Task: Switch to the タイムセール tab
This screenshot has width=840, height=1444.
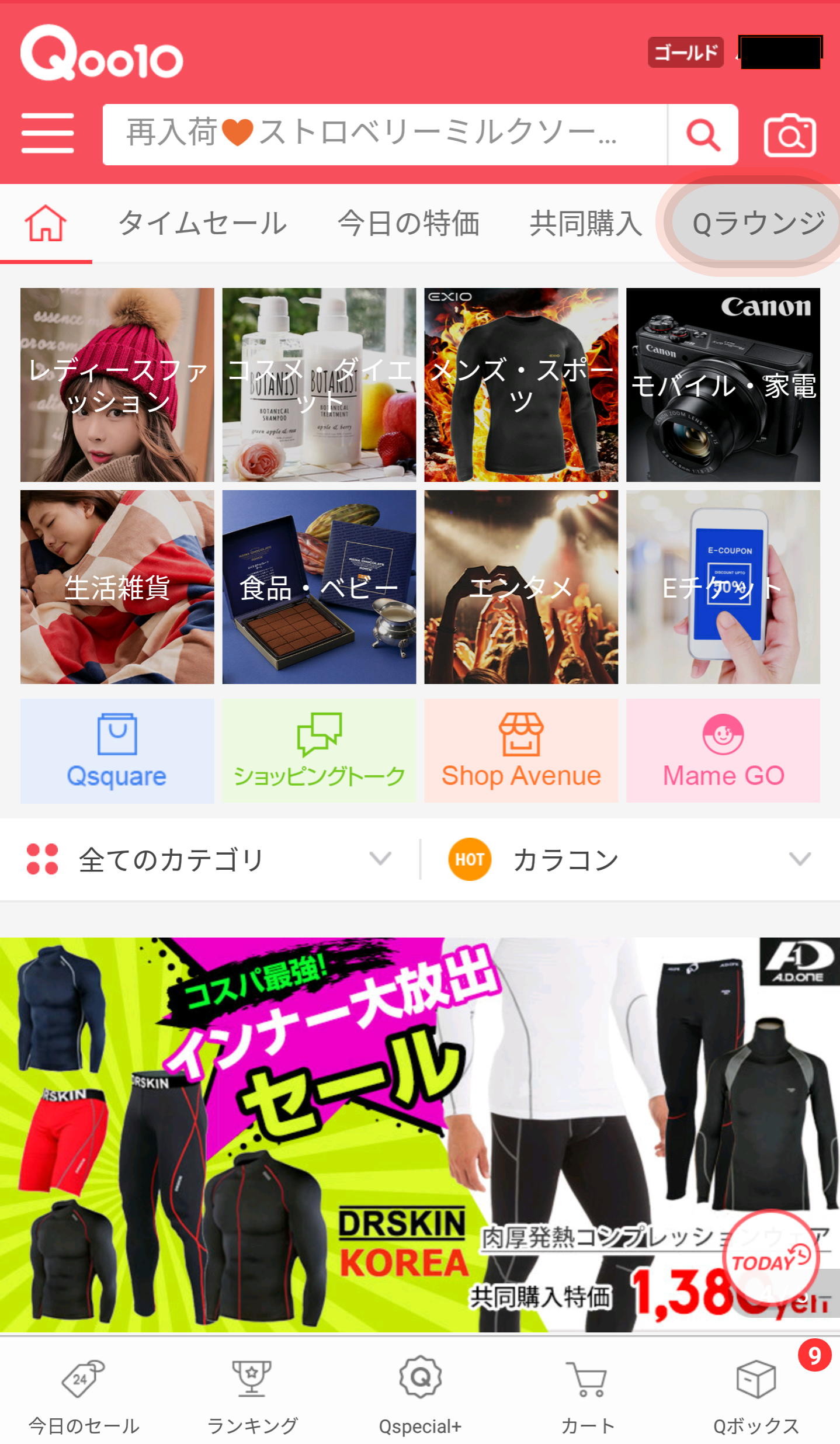Action: (x=203, y=223)
